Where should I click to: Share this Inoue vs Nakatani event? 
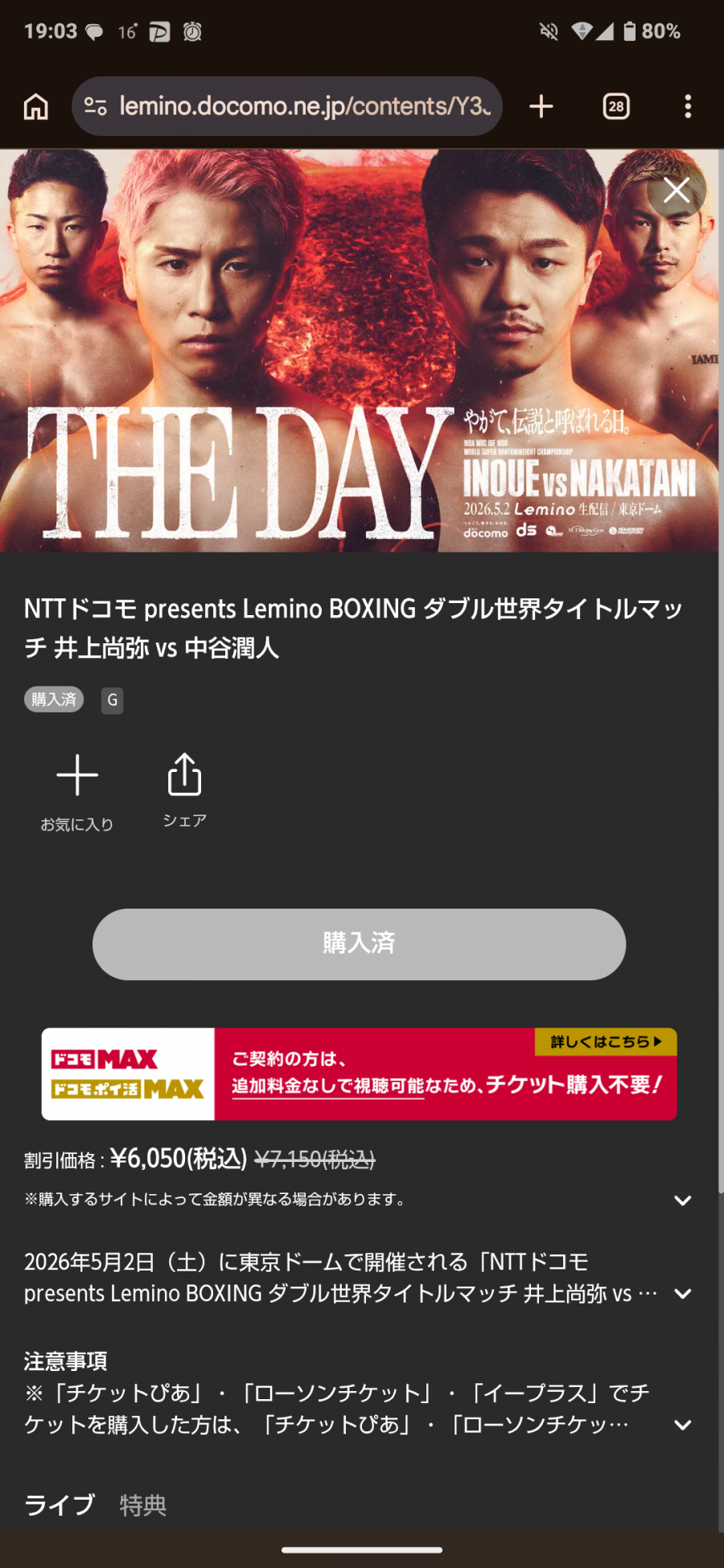[184, 790]
